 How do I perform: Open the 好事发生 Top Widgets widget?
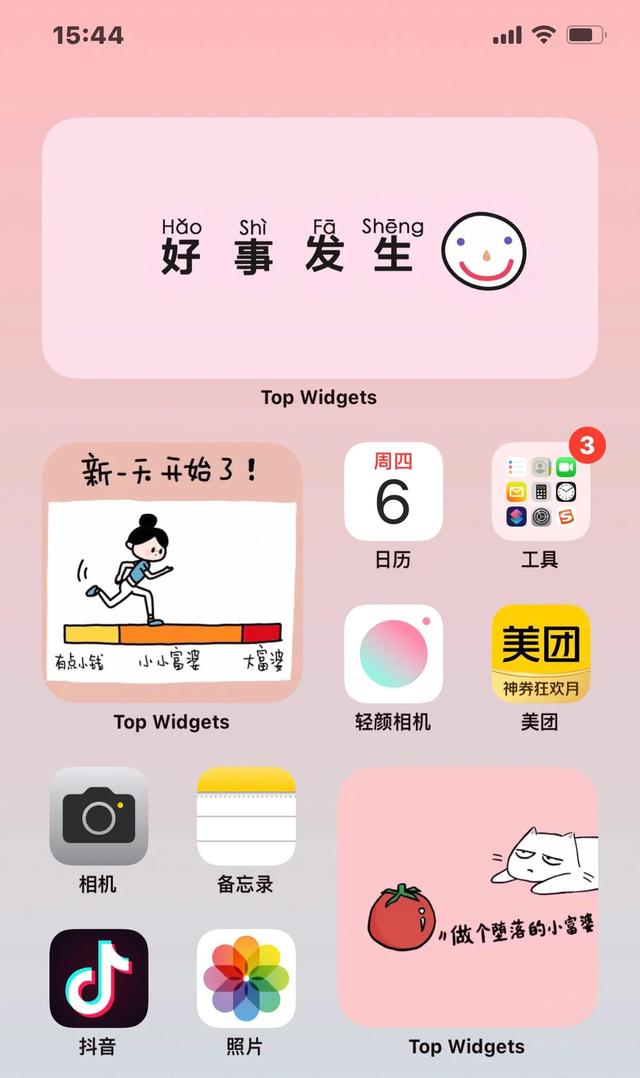click(x=319, y=248)
